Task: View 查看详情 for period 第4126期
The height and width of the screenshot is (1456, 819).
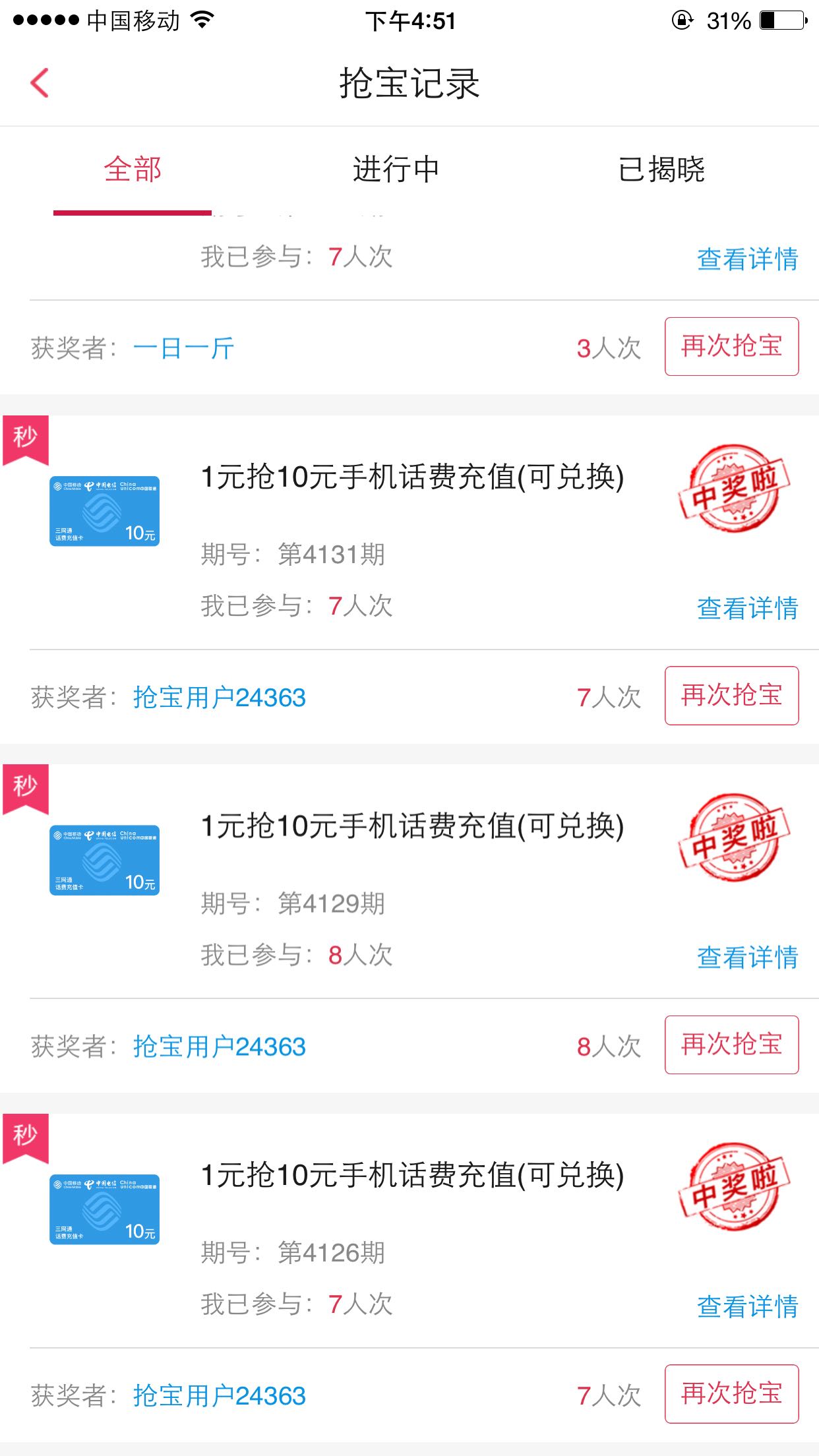Action: click(747, 1306)
